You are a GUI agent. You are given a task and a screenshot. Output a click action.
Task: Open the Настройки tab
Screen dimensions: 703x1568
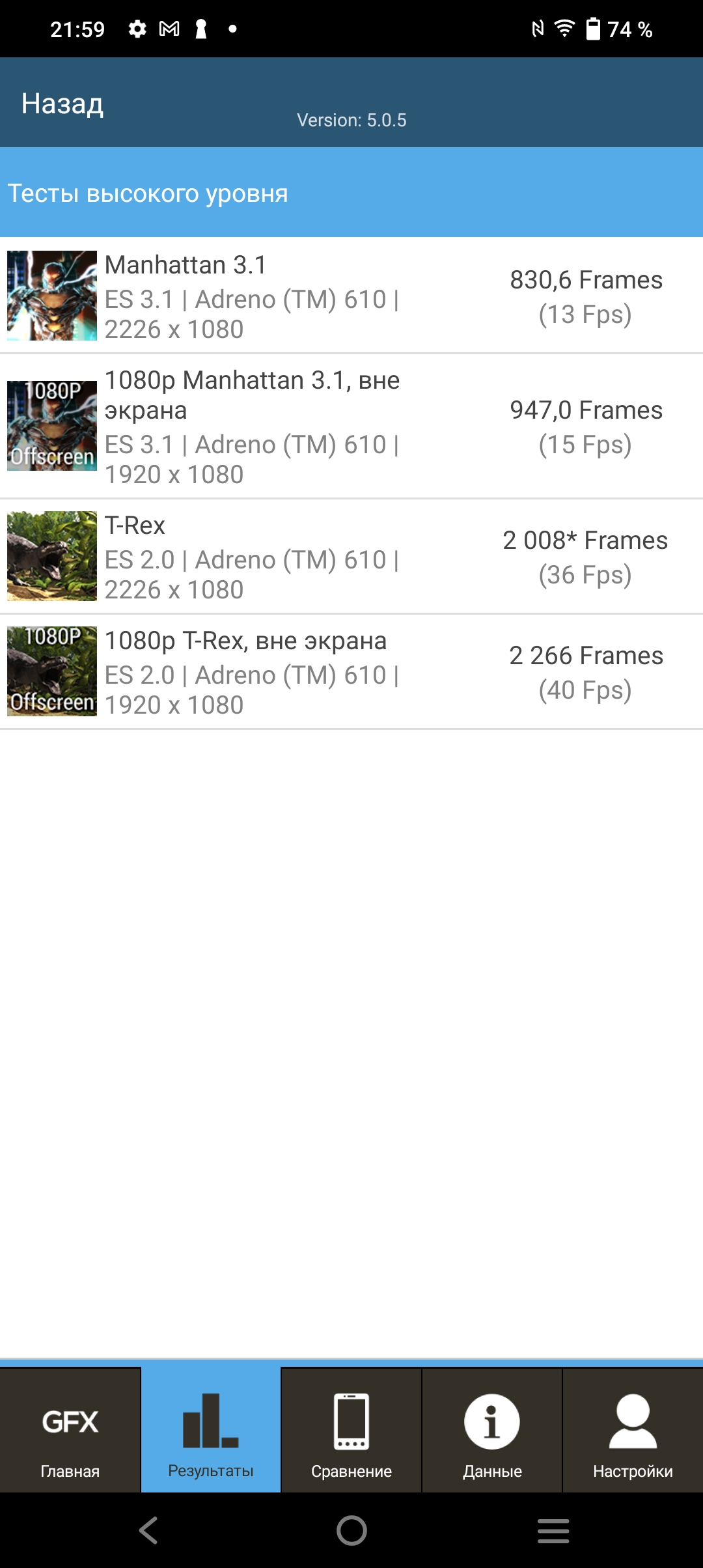coord(633,1430)
